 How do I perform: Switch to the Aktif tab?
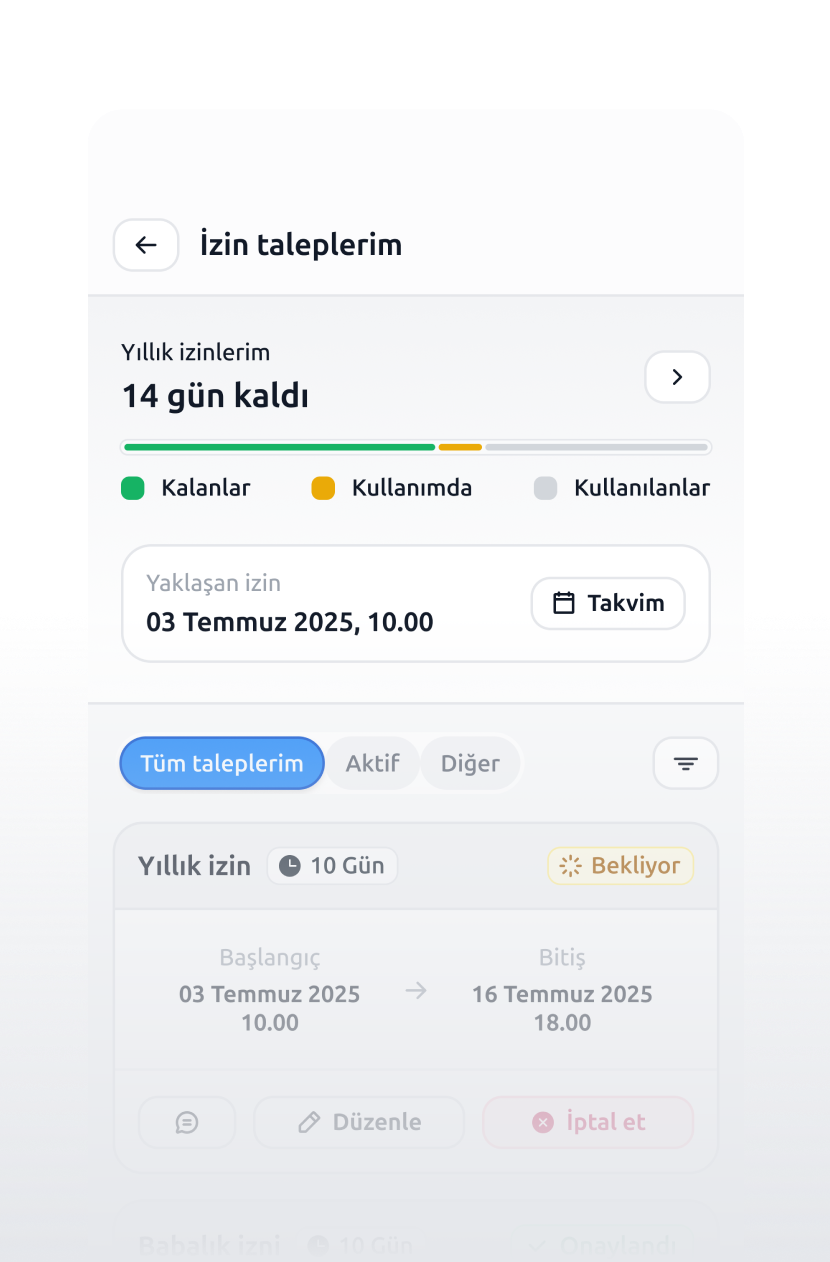pos(372,764)
